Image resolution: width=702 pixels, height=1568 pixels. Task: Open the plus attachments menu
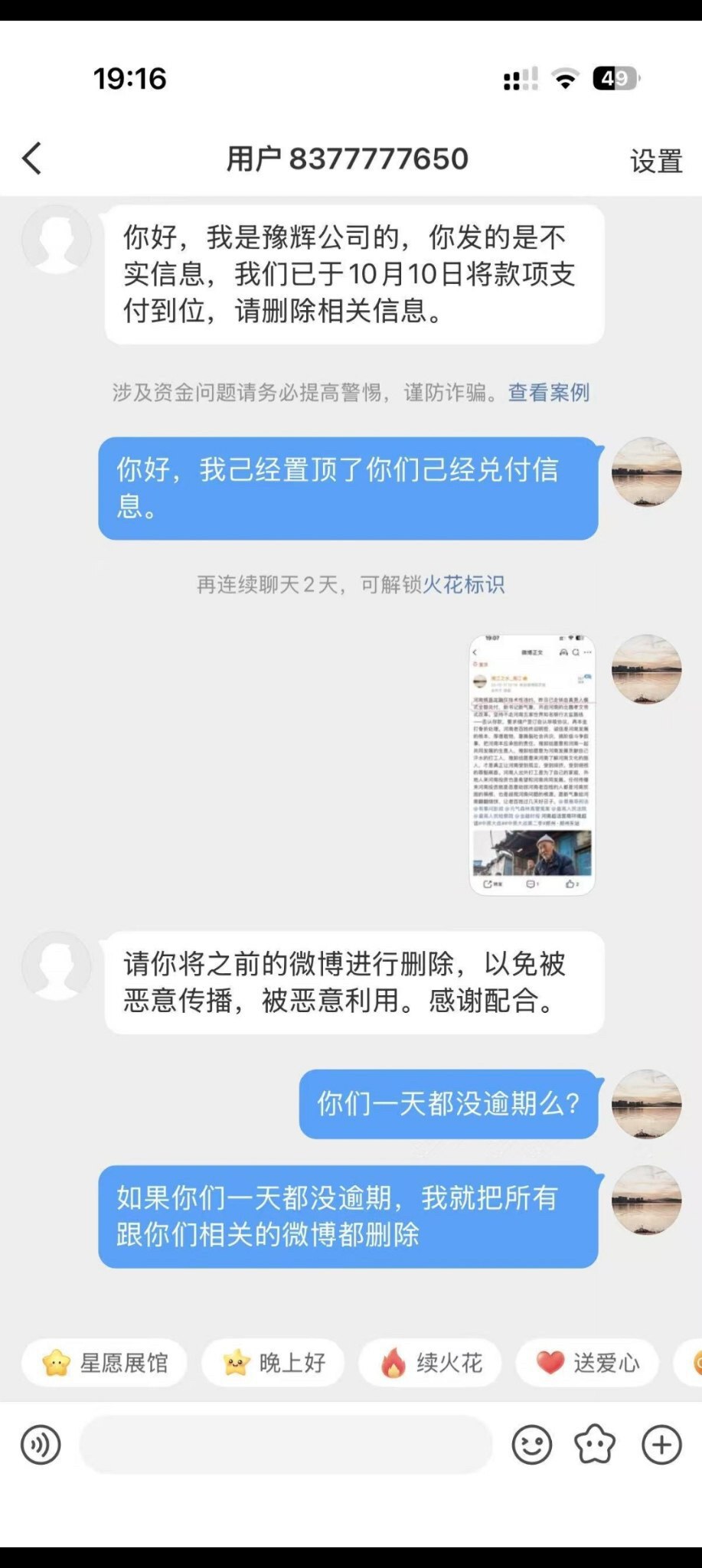(661, 1445)
